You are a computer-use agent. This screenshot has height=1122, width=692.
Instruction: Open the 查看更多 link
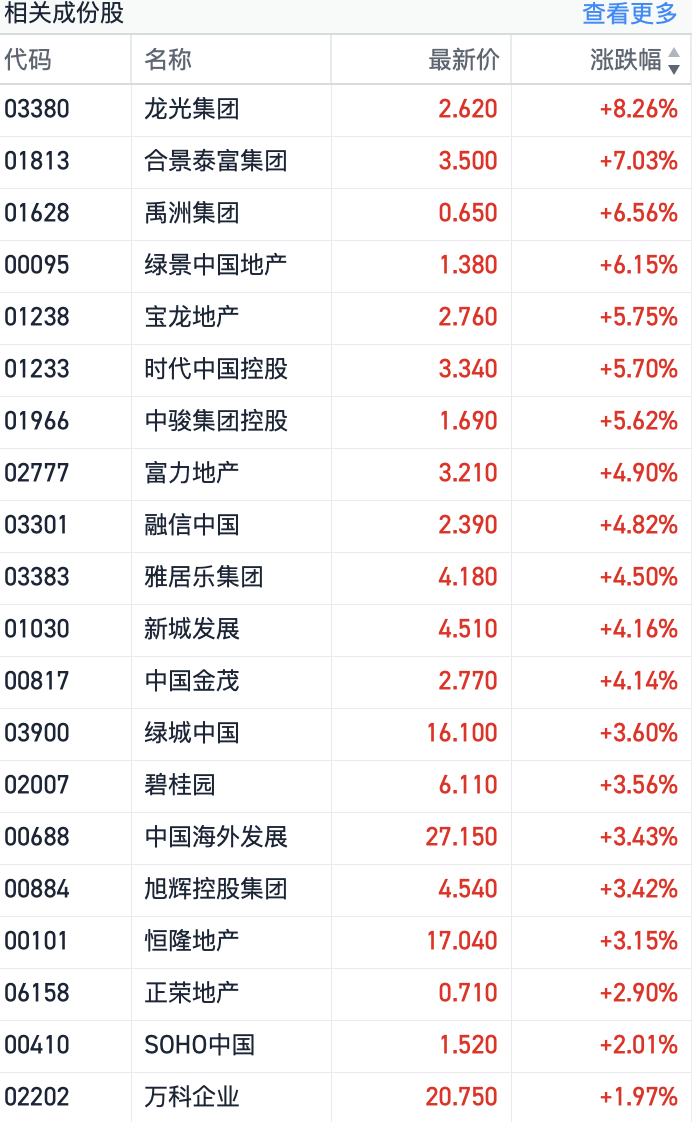630,14
